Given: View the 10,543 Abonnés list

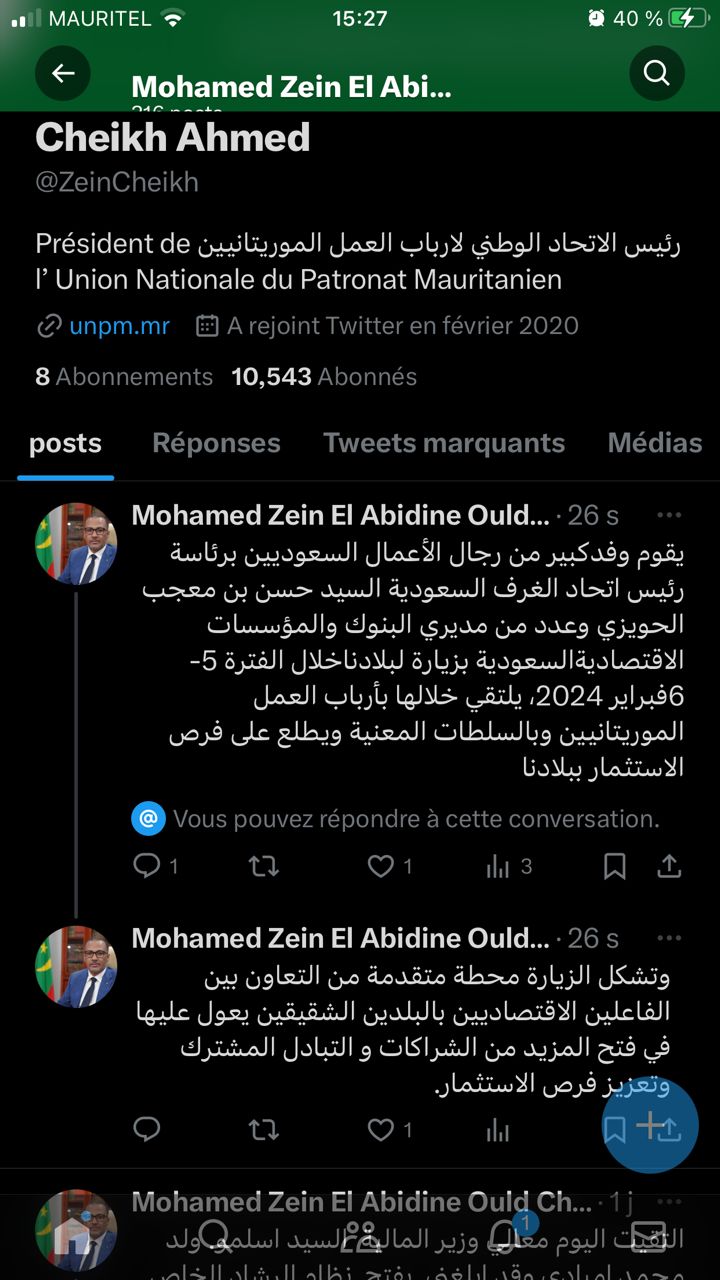Looking at the screenshot, I should [x=324, y=376].
